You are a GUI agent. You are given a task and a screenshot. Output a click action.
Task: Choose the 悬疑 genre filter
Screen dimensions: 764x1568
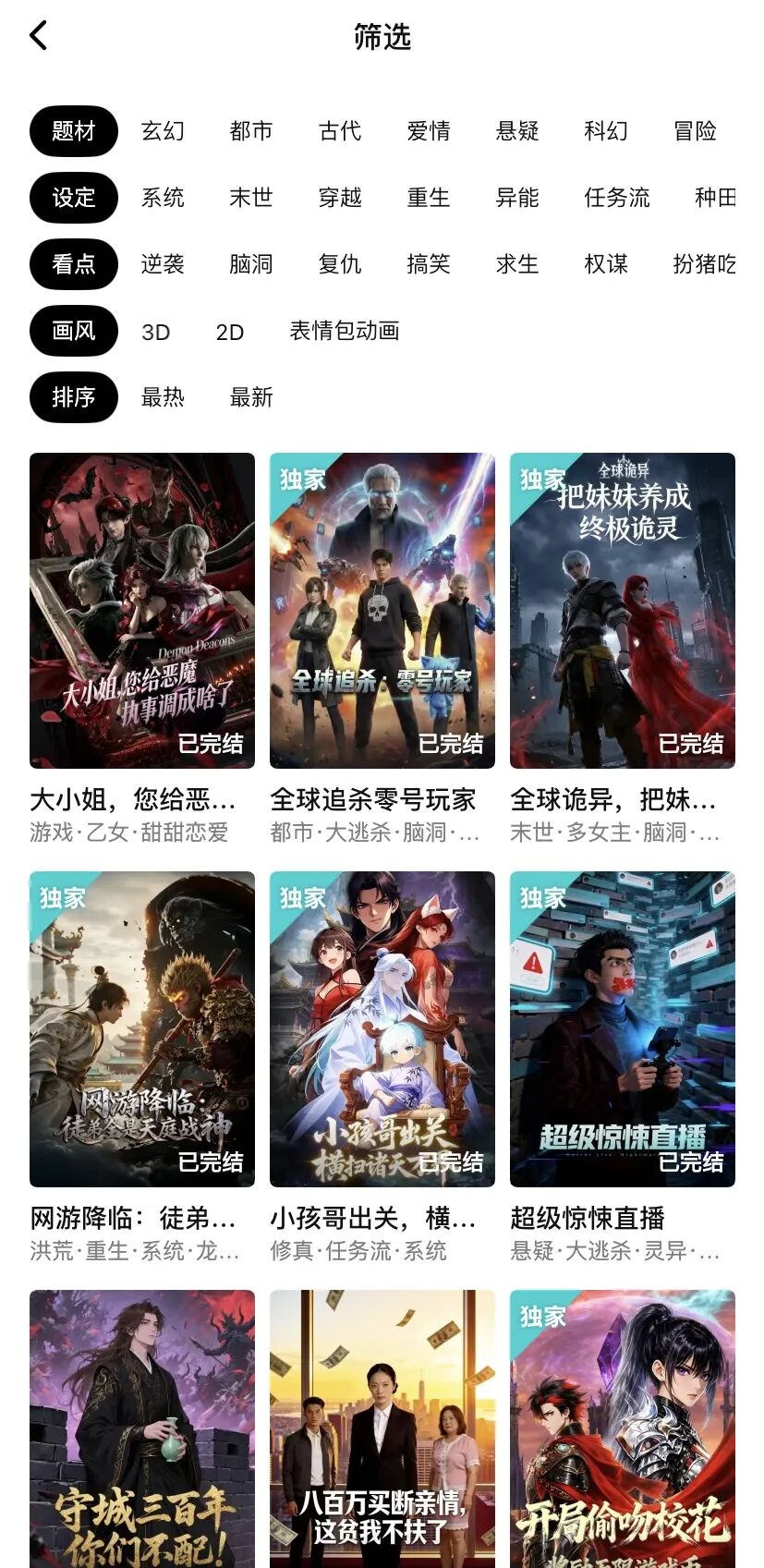click(517, 131)
